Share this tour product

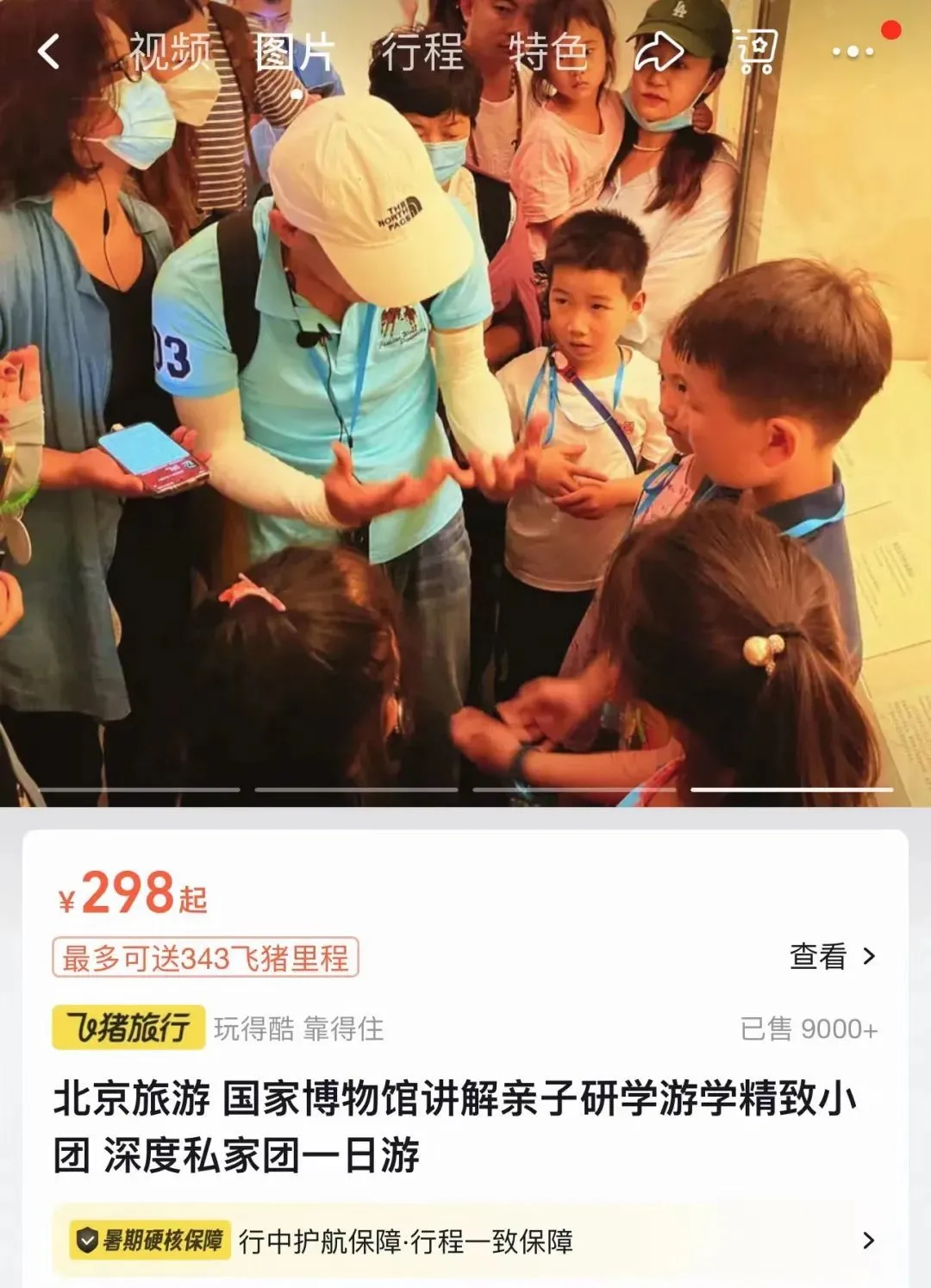(x=659, y=52)
